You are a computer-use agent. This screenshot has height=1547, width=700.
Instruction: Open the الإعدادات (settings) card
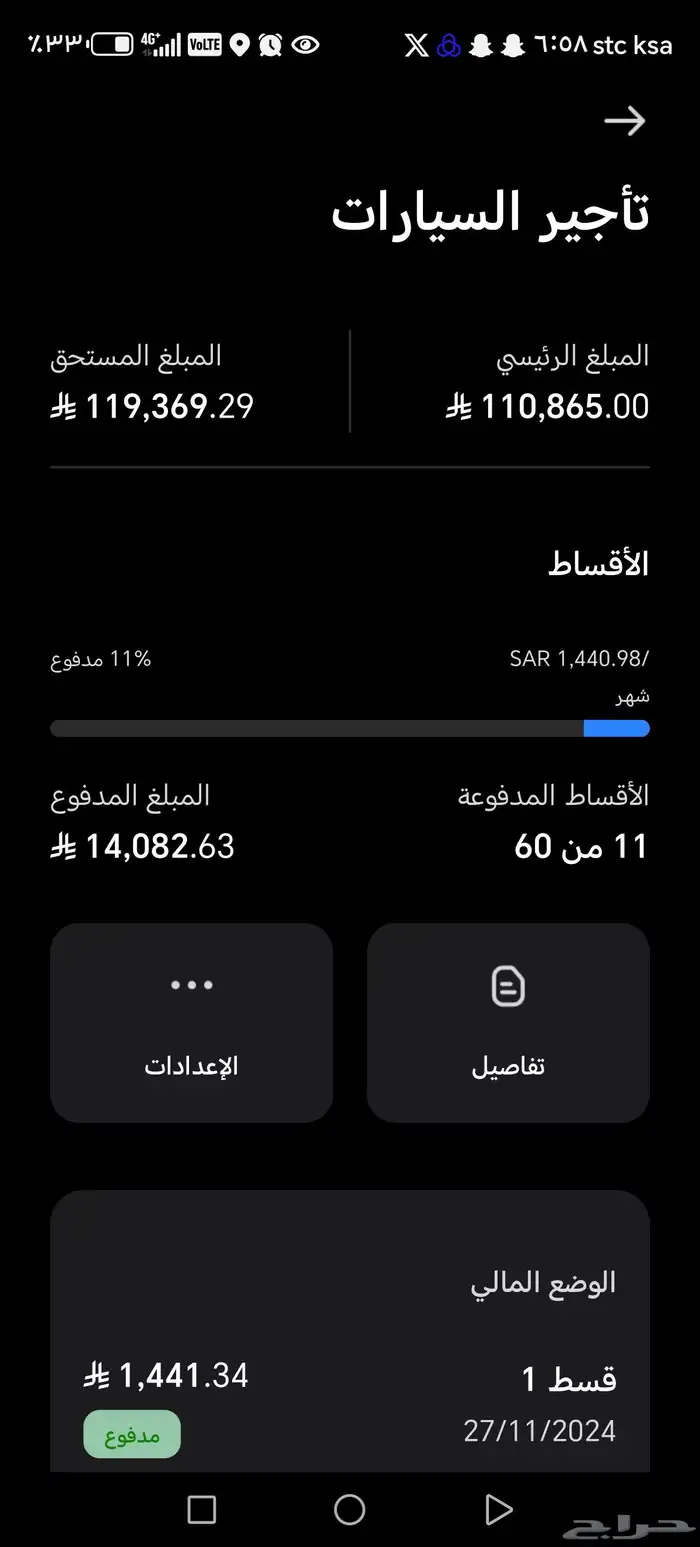point(191,1022)
